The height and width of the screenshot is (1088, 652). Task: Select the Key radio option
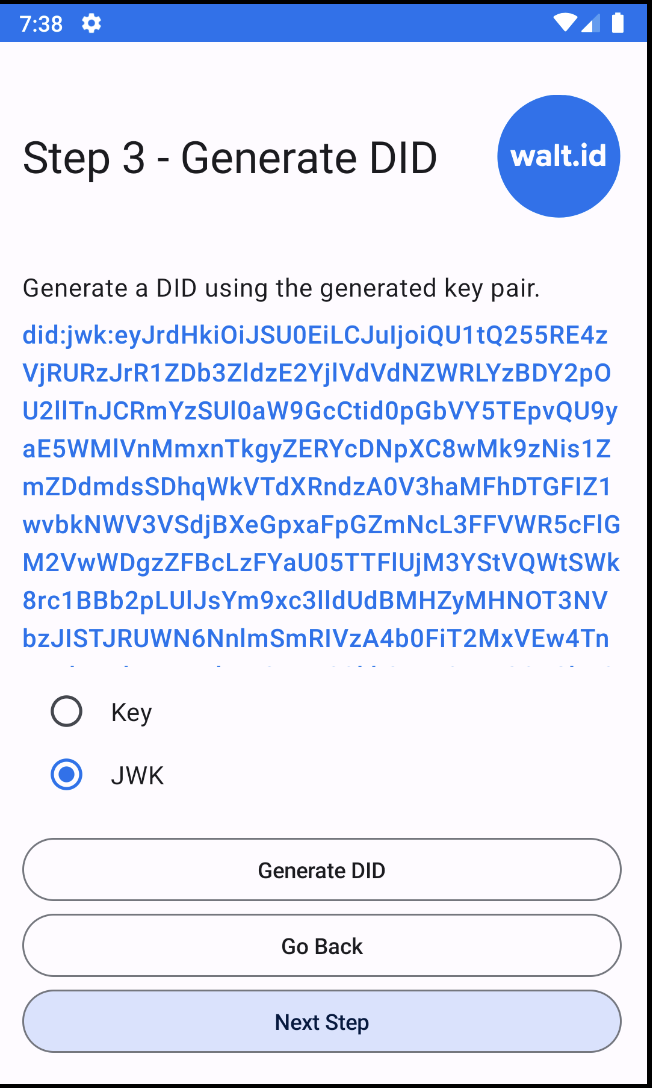[x=67, y=712]
